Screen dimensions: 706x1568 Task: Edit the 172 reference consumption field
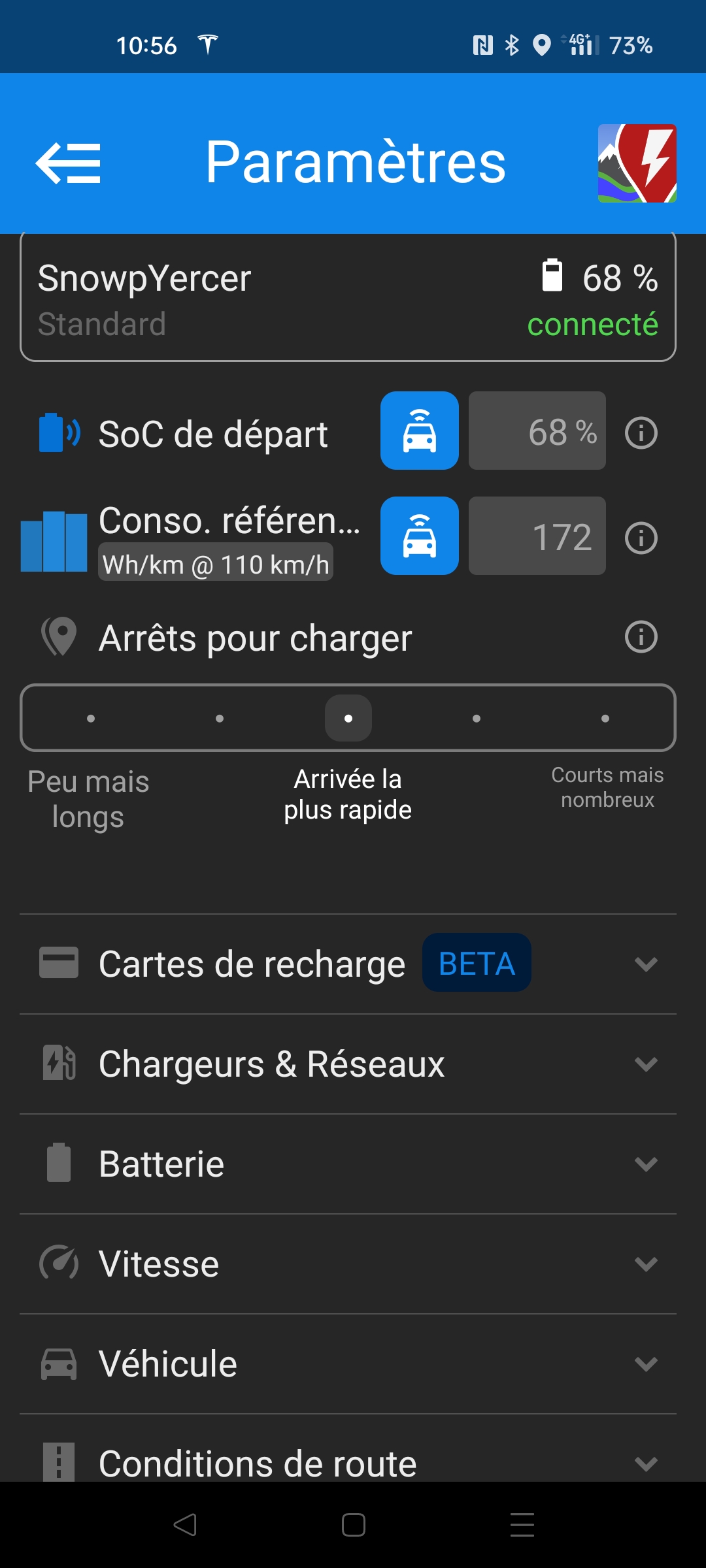[537, 536]
